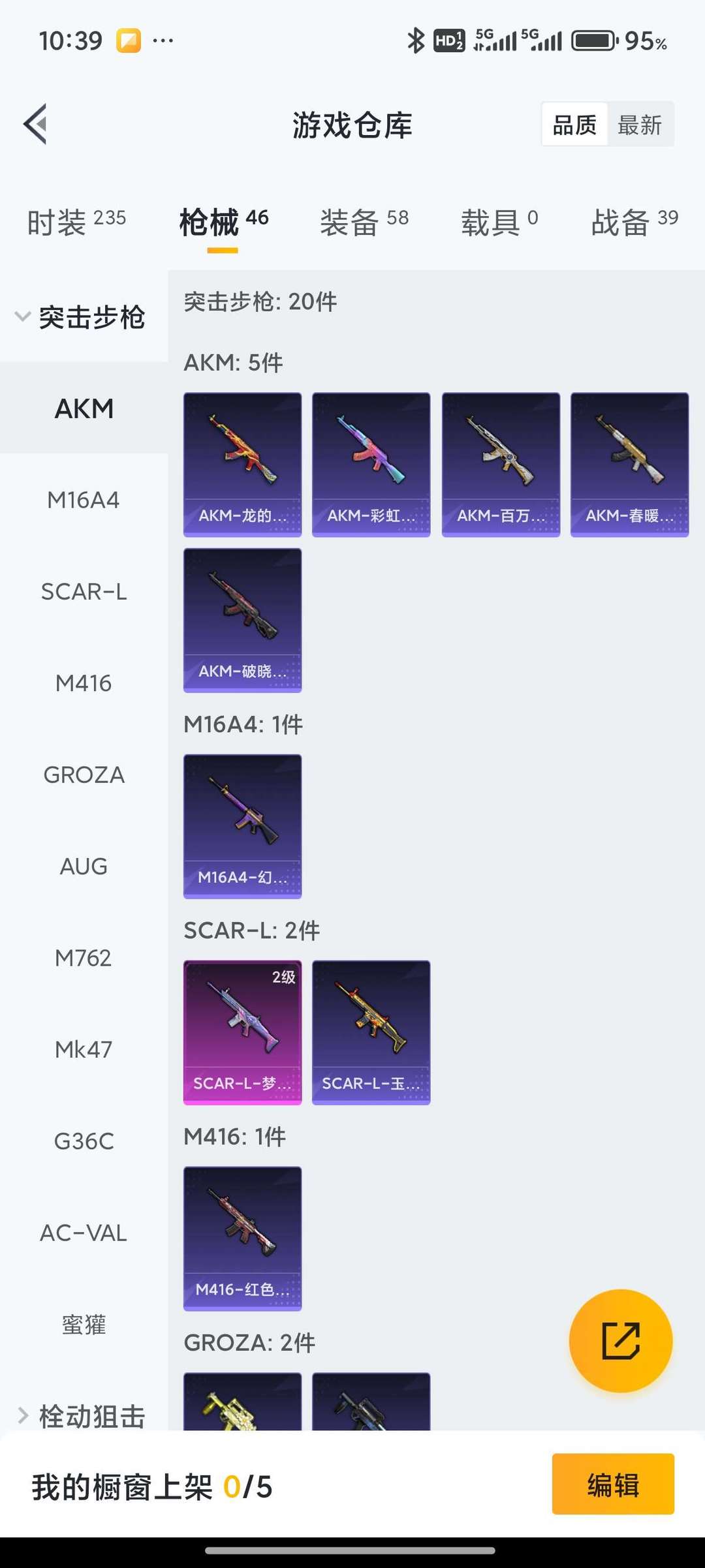View the AKM-破晓 skin card
This screenshot has width=705, height=1568.
[242, 620]
